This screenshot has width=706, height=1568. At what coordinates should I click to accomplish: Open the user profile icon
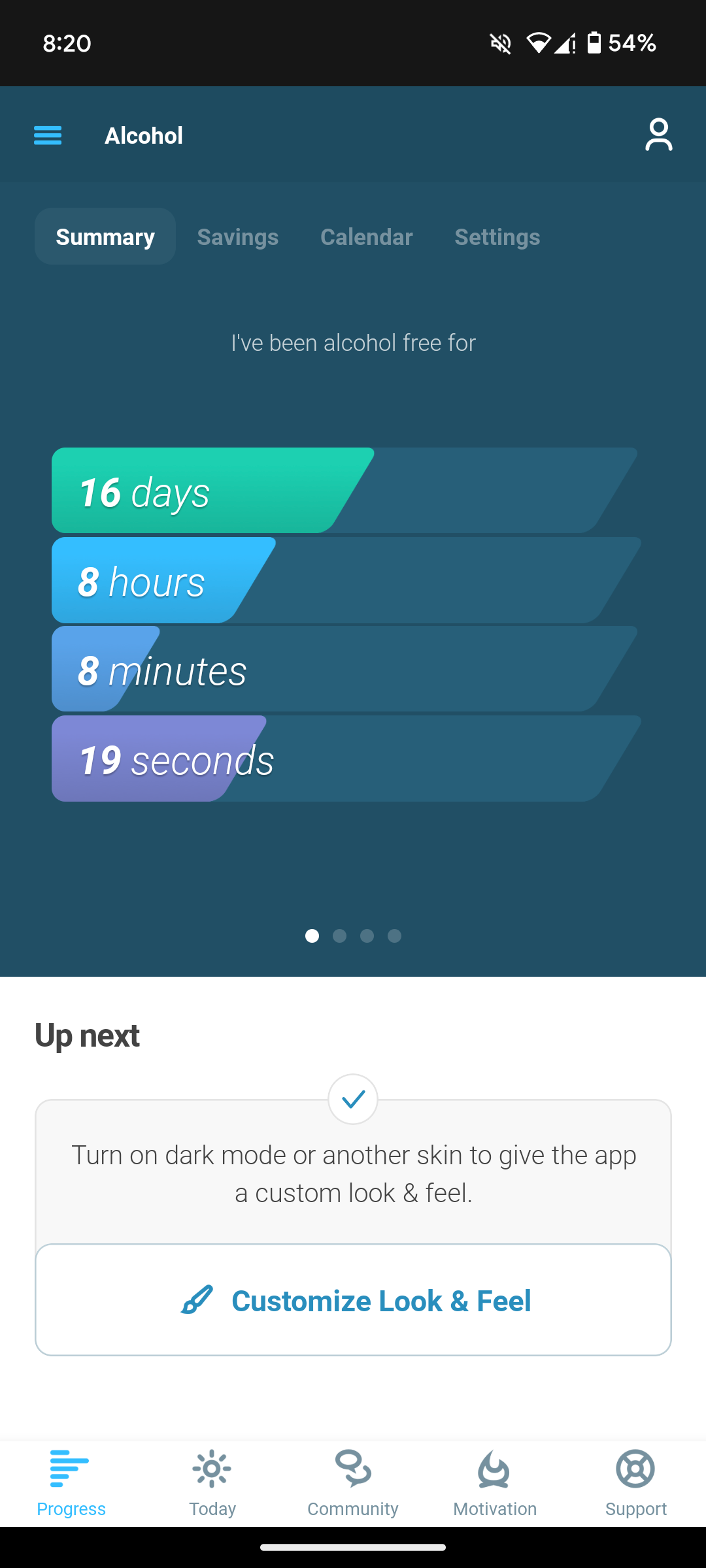(x=658, y=135)
